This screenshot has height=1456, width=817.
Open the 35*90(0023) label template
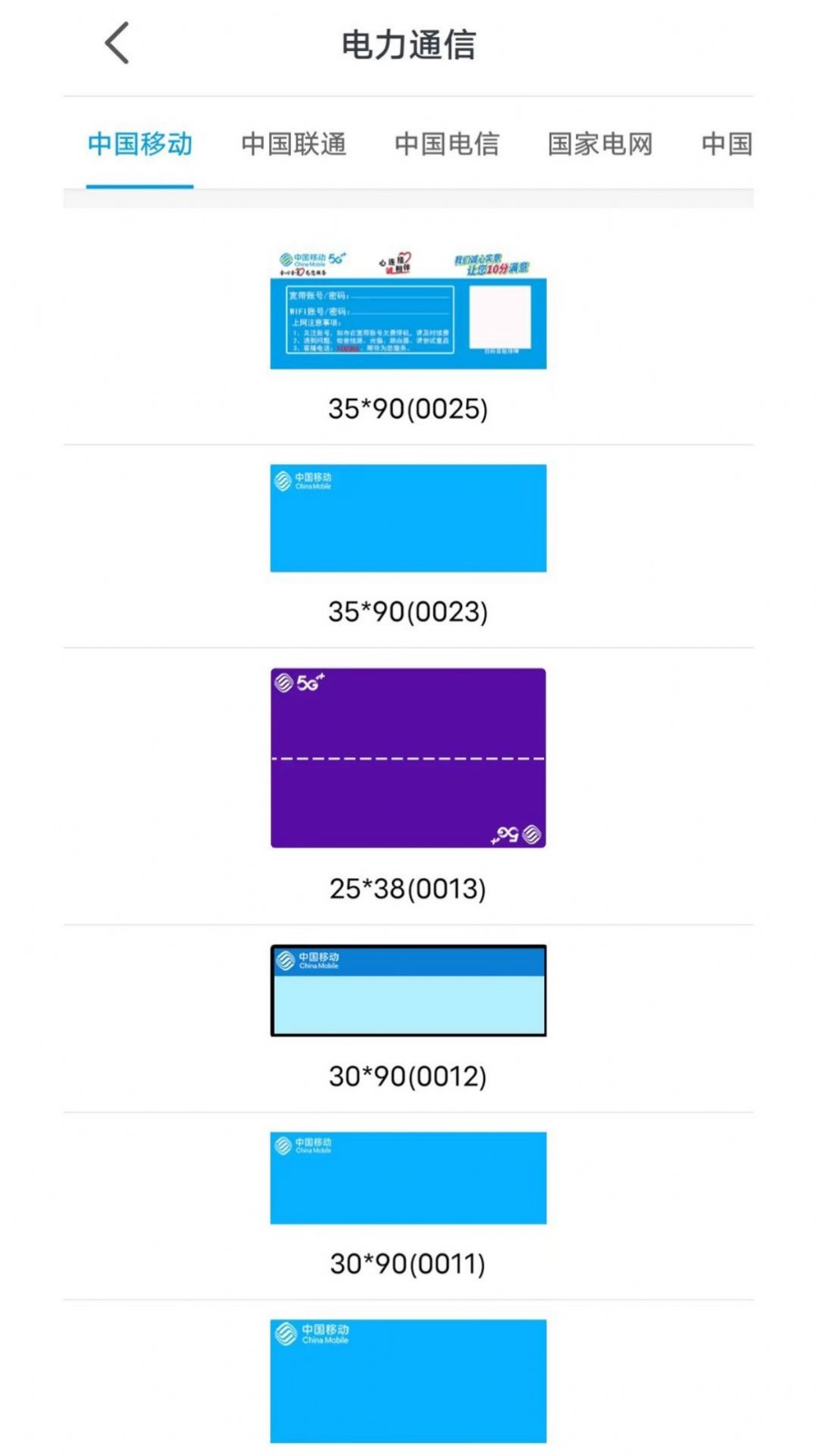[x=408, y=518]
